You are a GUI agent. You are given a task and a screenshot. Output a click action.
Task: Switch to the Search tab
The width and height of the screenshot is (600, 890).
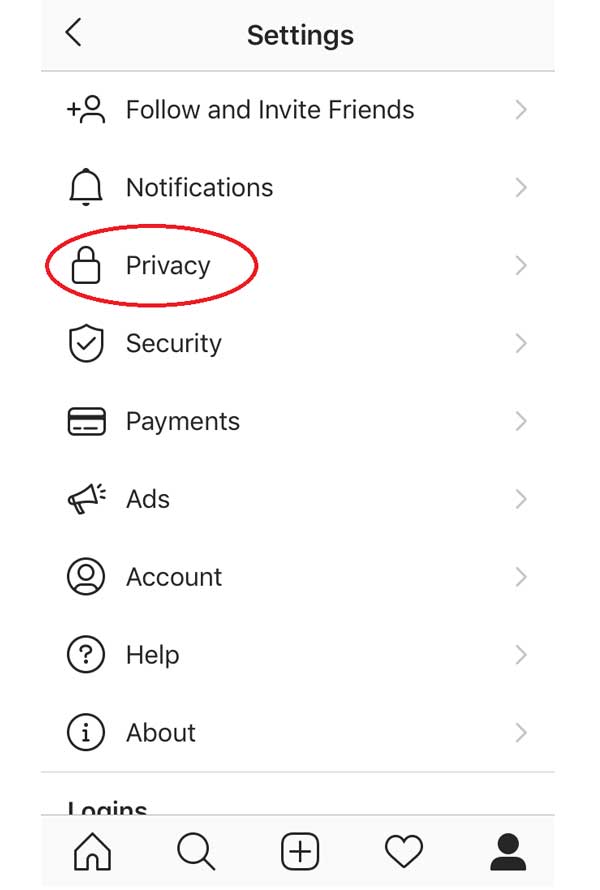tap(195, 852)
